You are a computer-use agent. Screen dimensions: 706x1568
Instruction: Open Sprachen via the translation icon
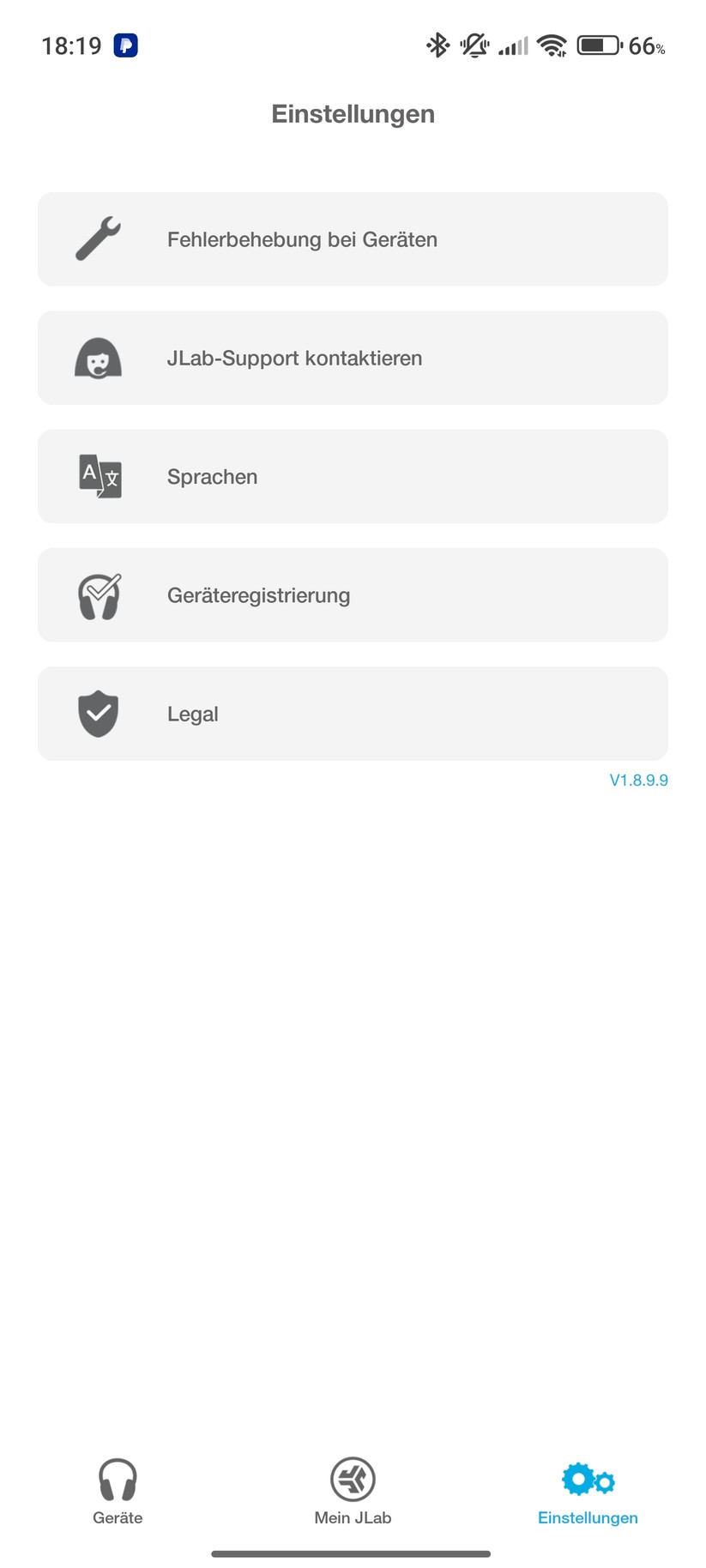(x=99, y=476)
